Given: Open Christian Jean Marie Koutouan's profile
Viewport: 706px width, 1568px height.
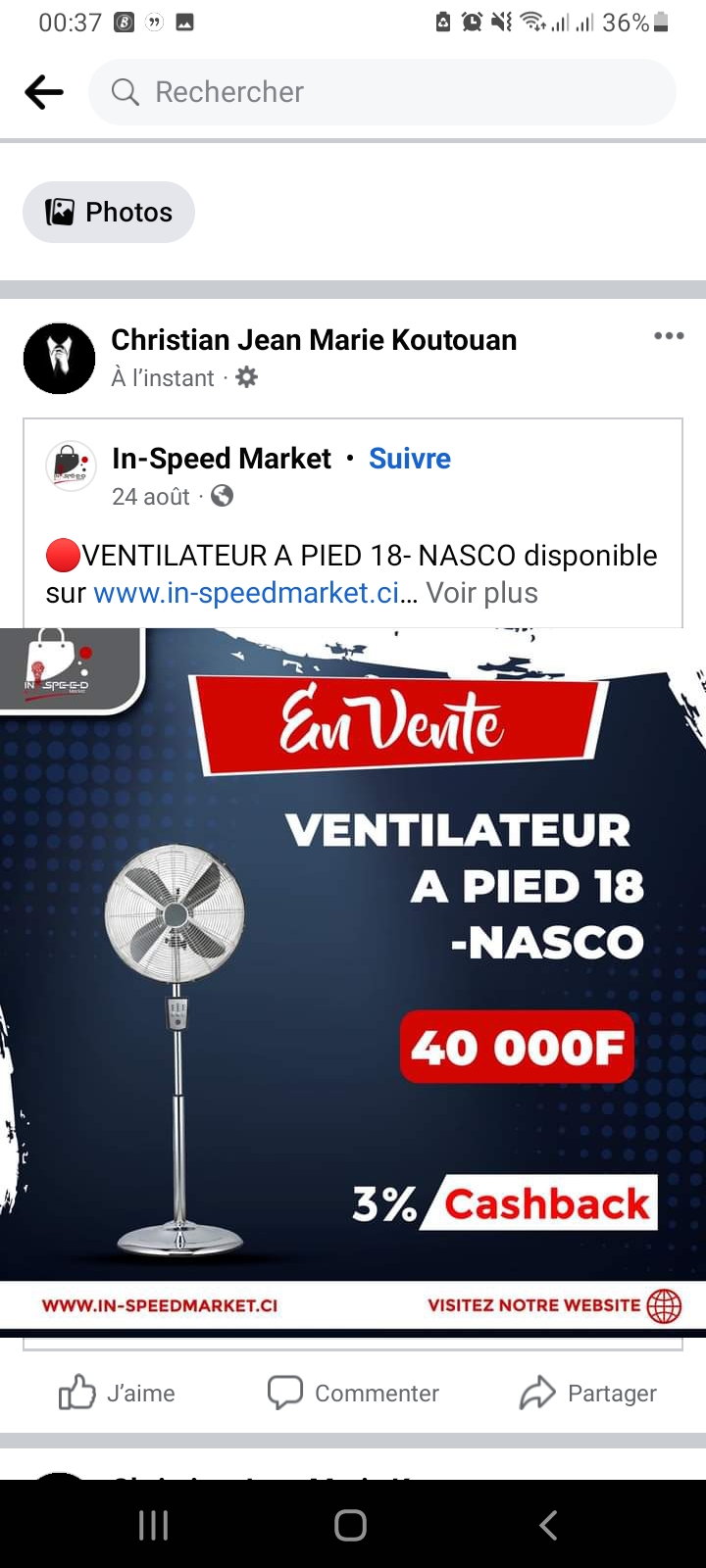Looking at the screenshot, I should [x=314, y=340].
